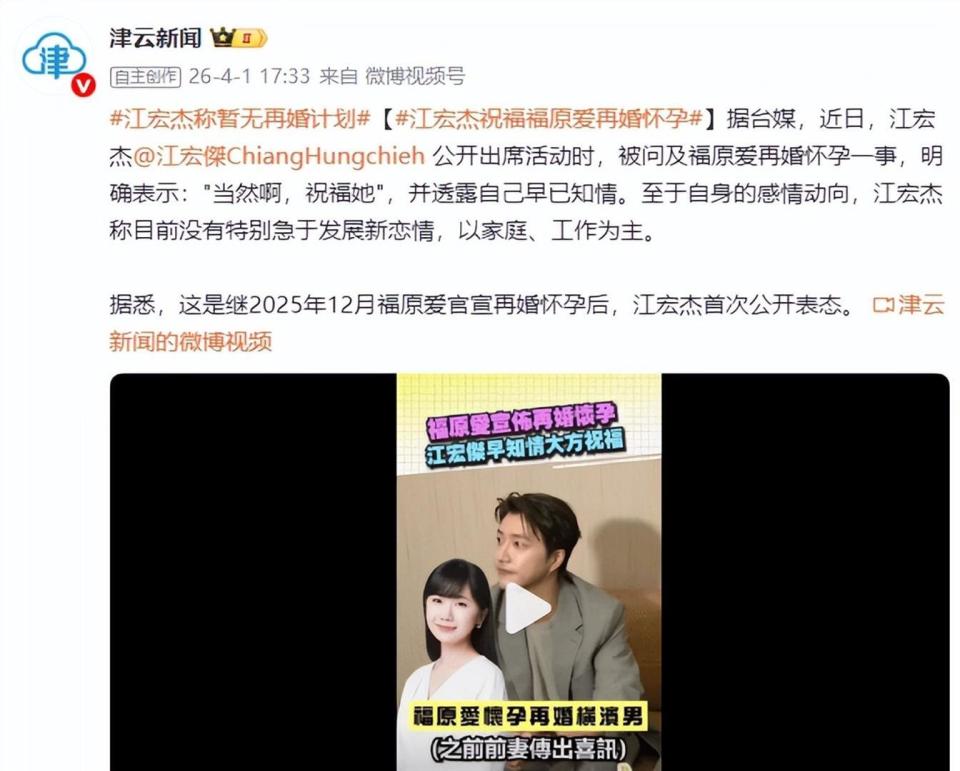Image resolution: width=960 pixels, height=771 pixels.
Task: Open the 津云新闻 username link
Action: pos(155,38)
